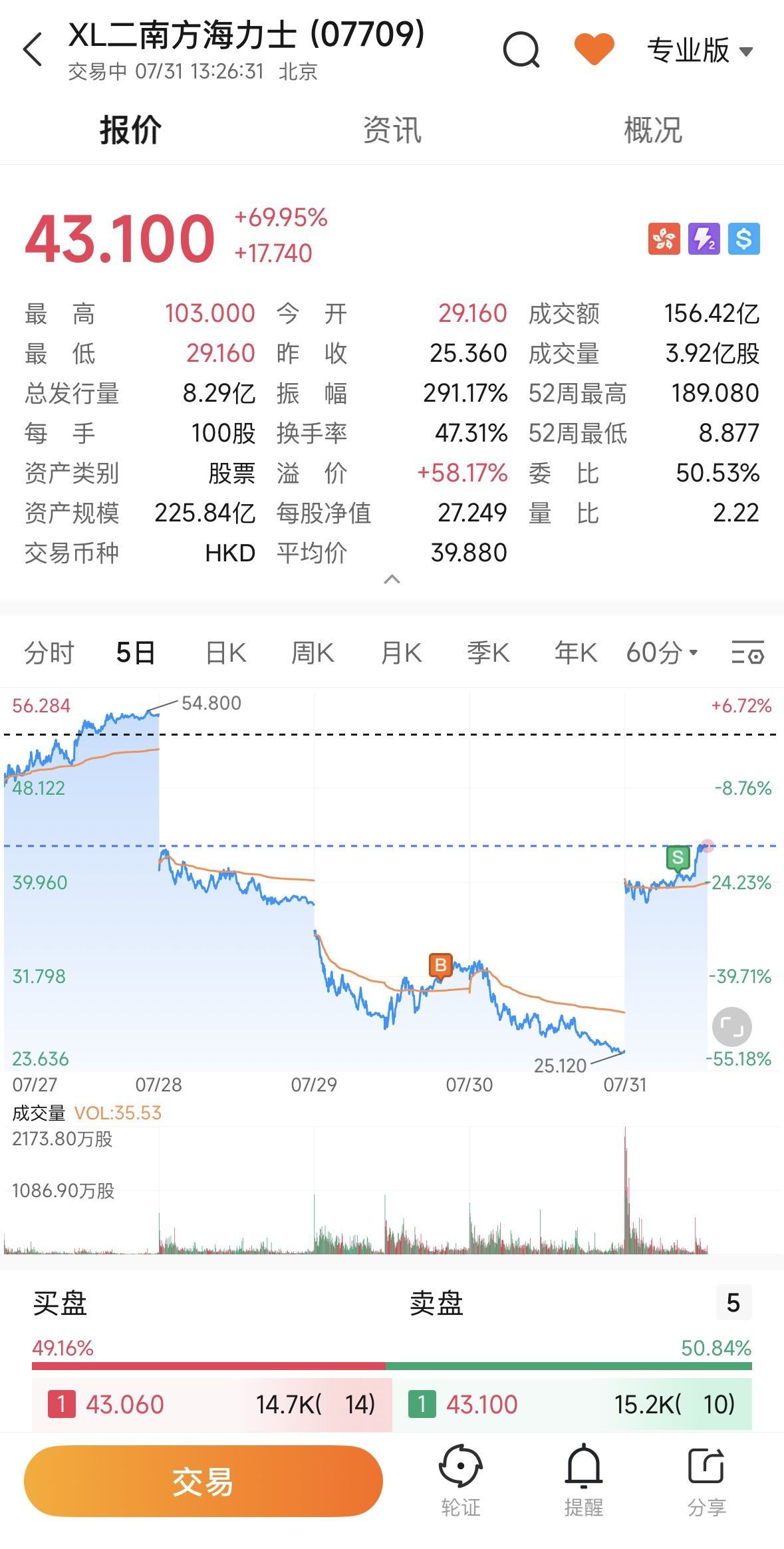Select the 周K chart view
This screenshot has width=784, height=1549.
coord(313,652)
